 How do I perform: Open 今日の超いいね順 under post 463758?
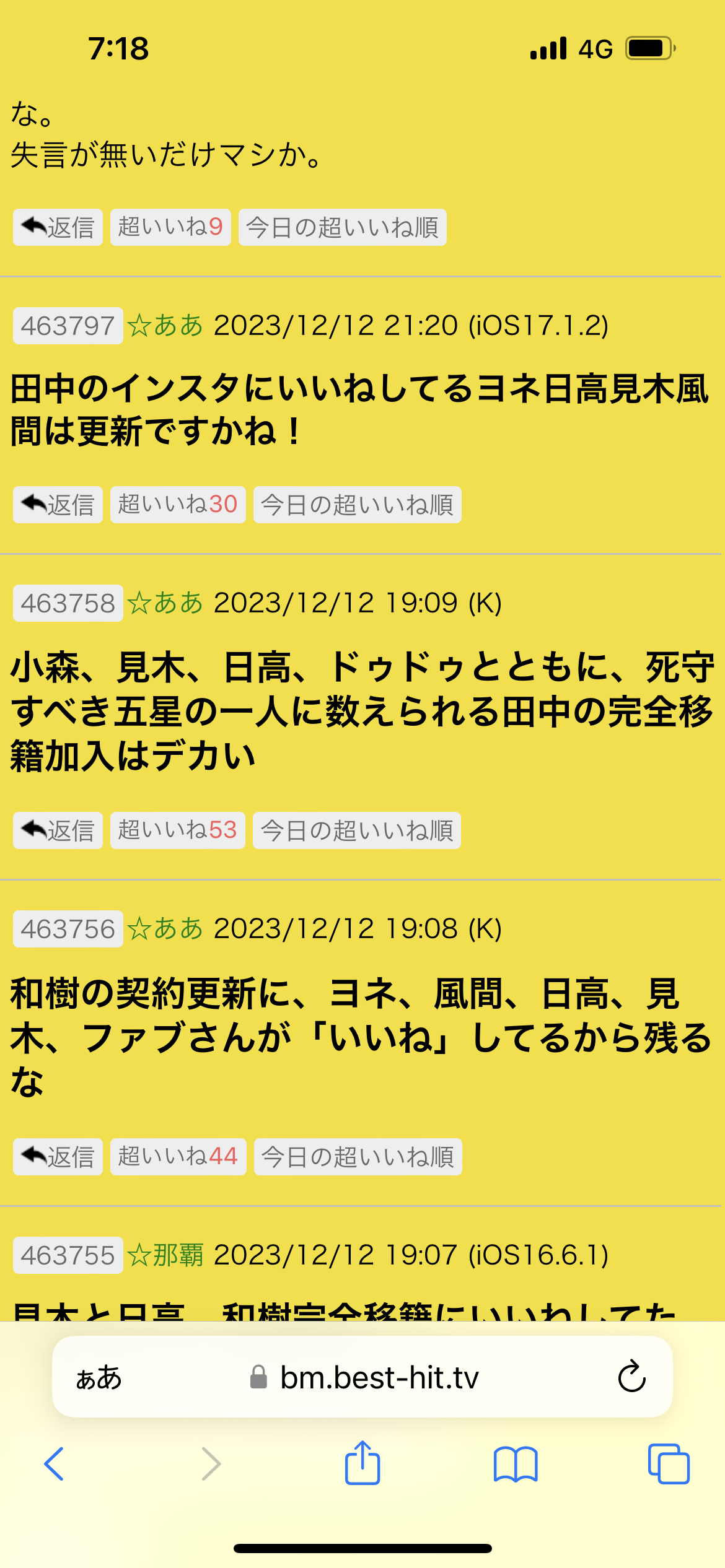[356, 830]
